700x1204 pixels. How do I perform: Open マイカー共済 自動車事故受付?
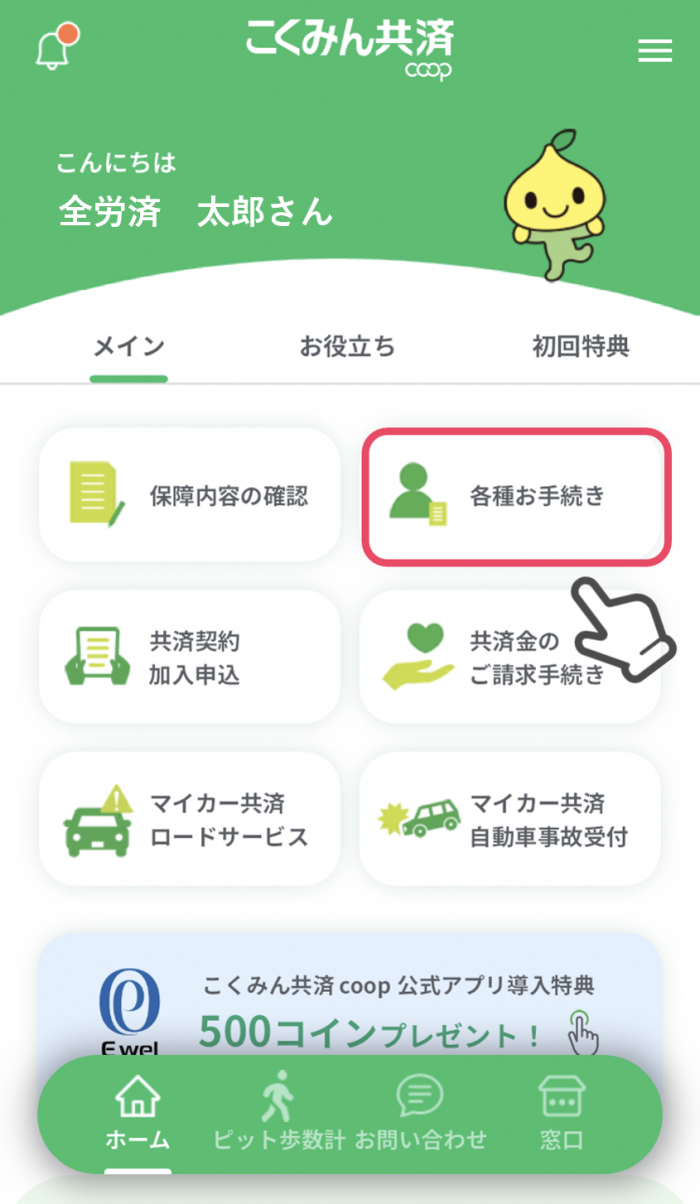point(510,819)
